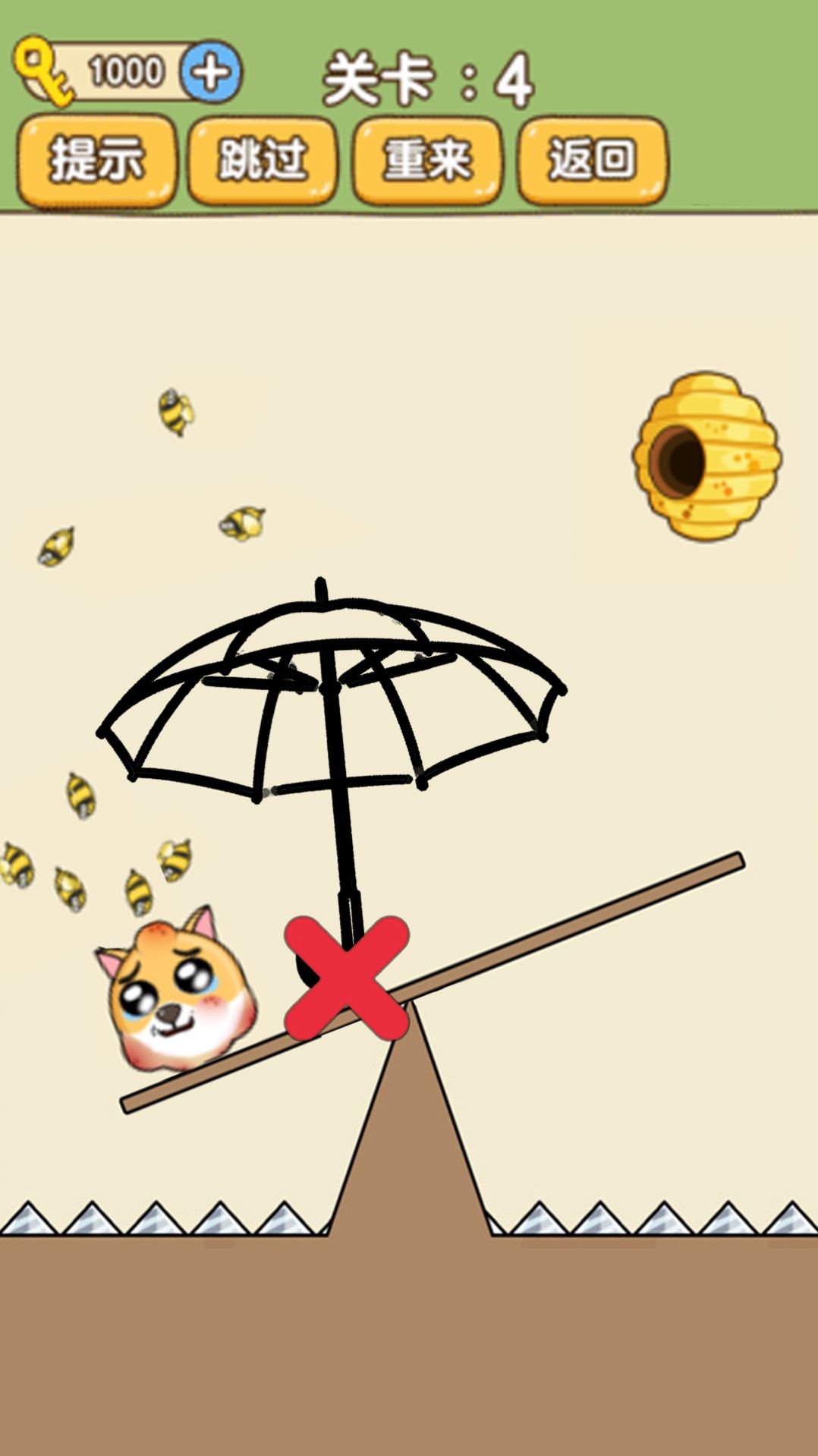Tap the 提示 hint button
Viewport: 818px width, 1456px height.
[x=96, y=160]
